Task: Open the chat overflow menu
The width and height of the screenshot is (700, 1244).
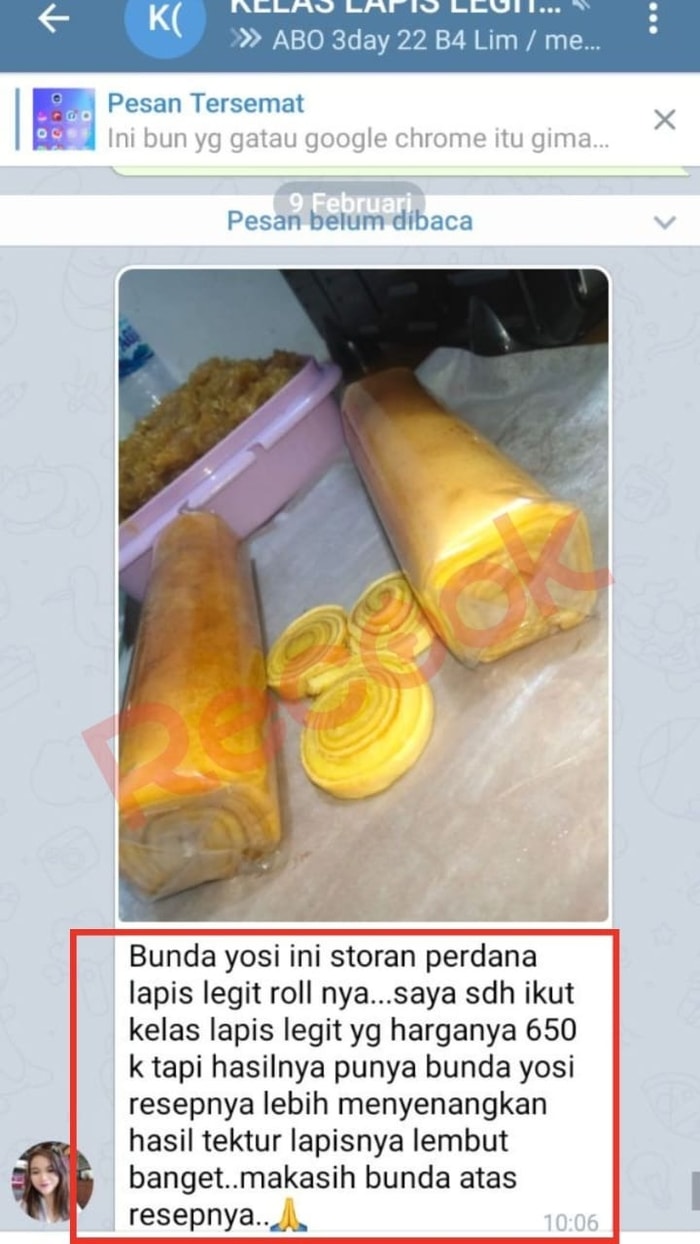Action: click(653, 20)
